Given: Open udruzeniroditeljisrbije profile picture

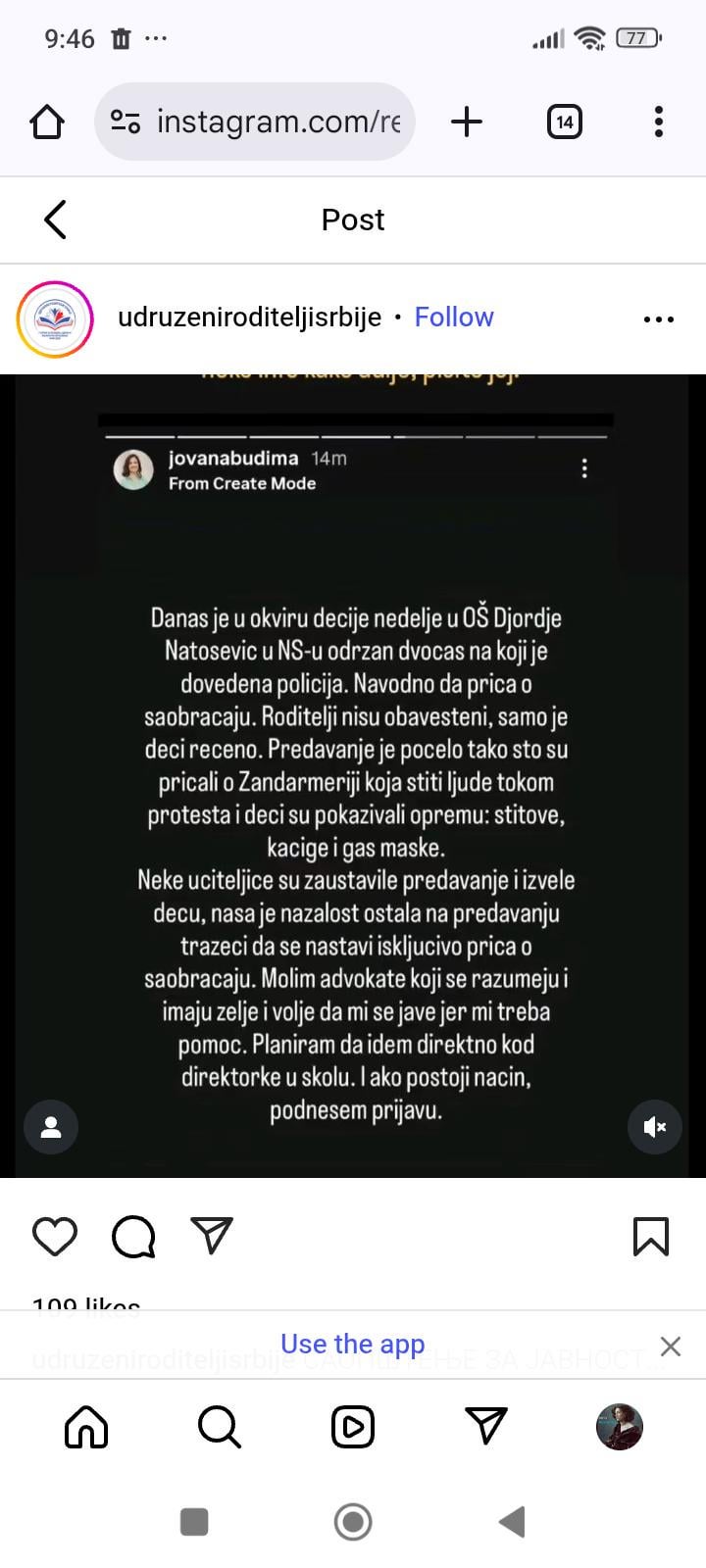Looking at the screenshot, I should pyautogui.click(x=55, y=318).
